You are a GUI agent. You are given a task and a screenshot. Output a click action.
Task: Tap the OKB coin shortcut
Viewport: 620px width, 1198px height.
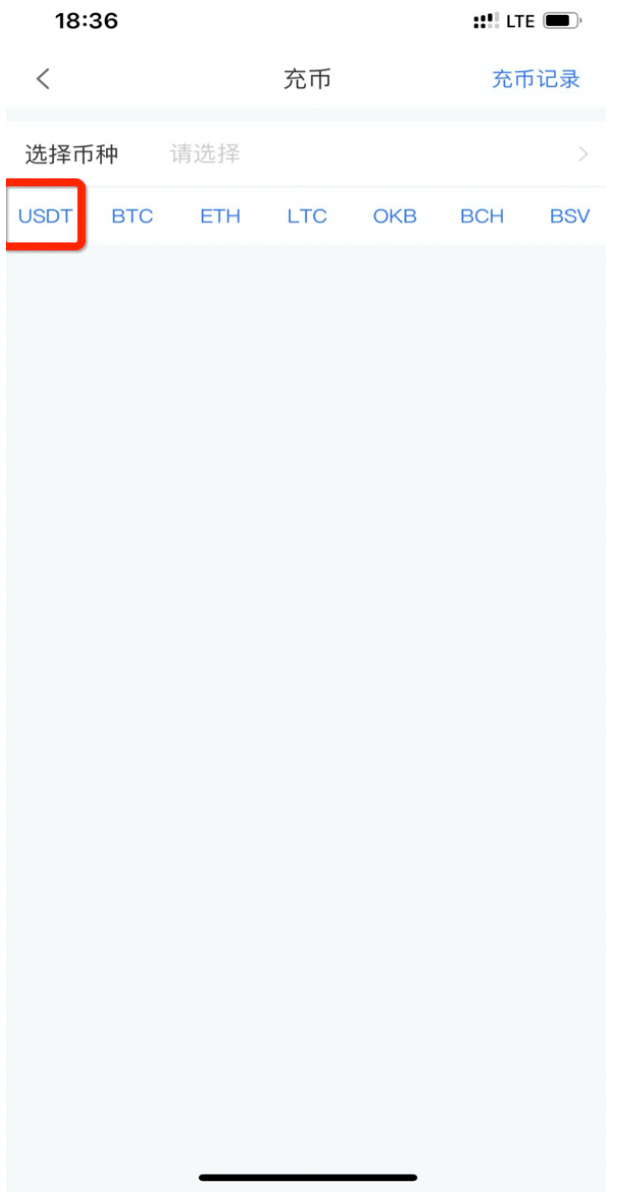click(394, 216)
